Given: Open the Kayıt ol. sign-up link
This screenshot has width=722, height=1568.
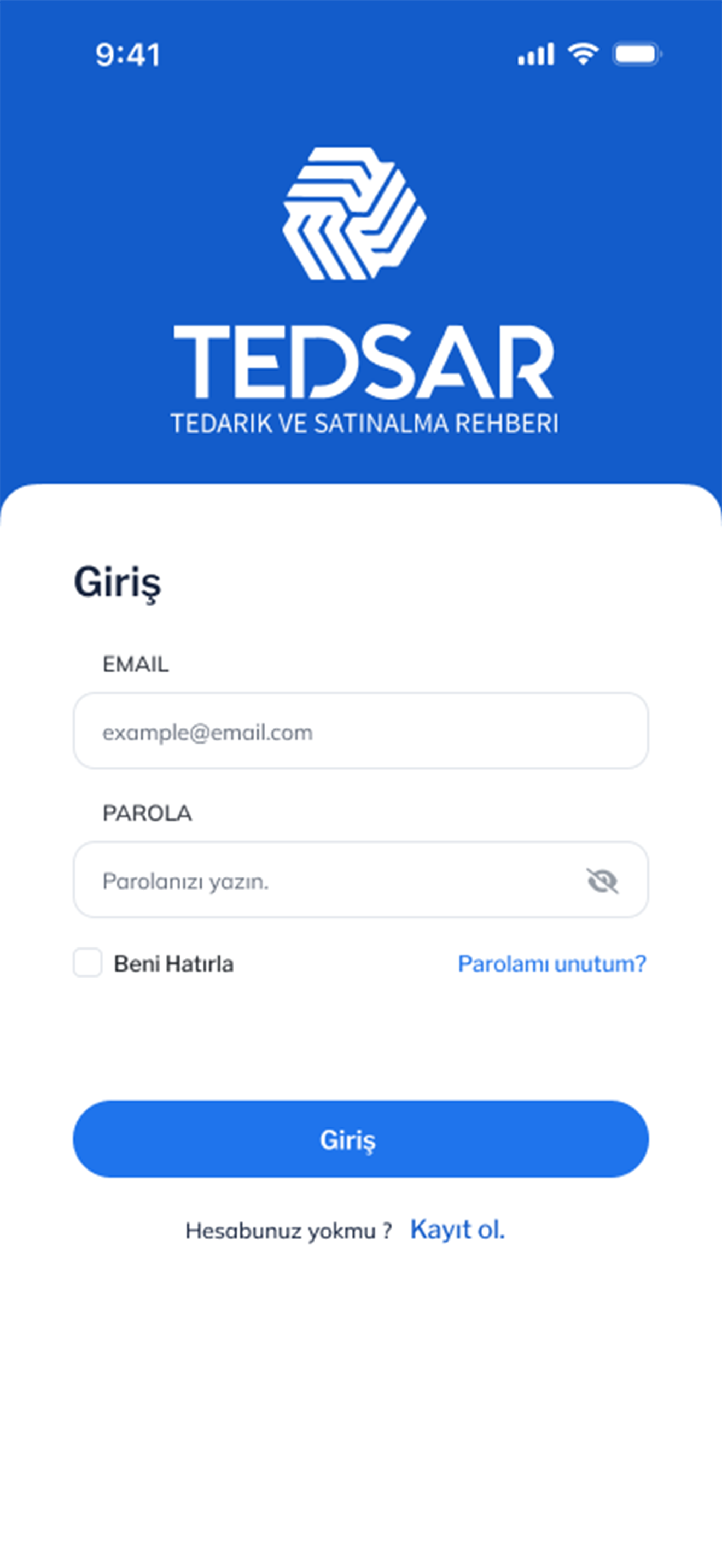Looking at the screenshot, I should (x=457, y=1230).
